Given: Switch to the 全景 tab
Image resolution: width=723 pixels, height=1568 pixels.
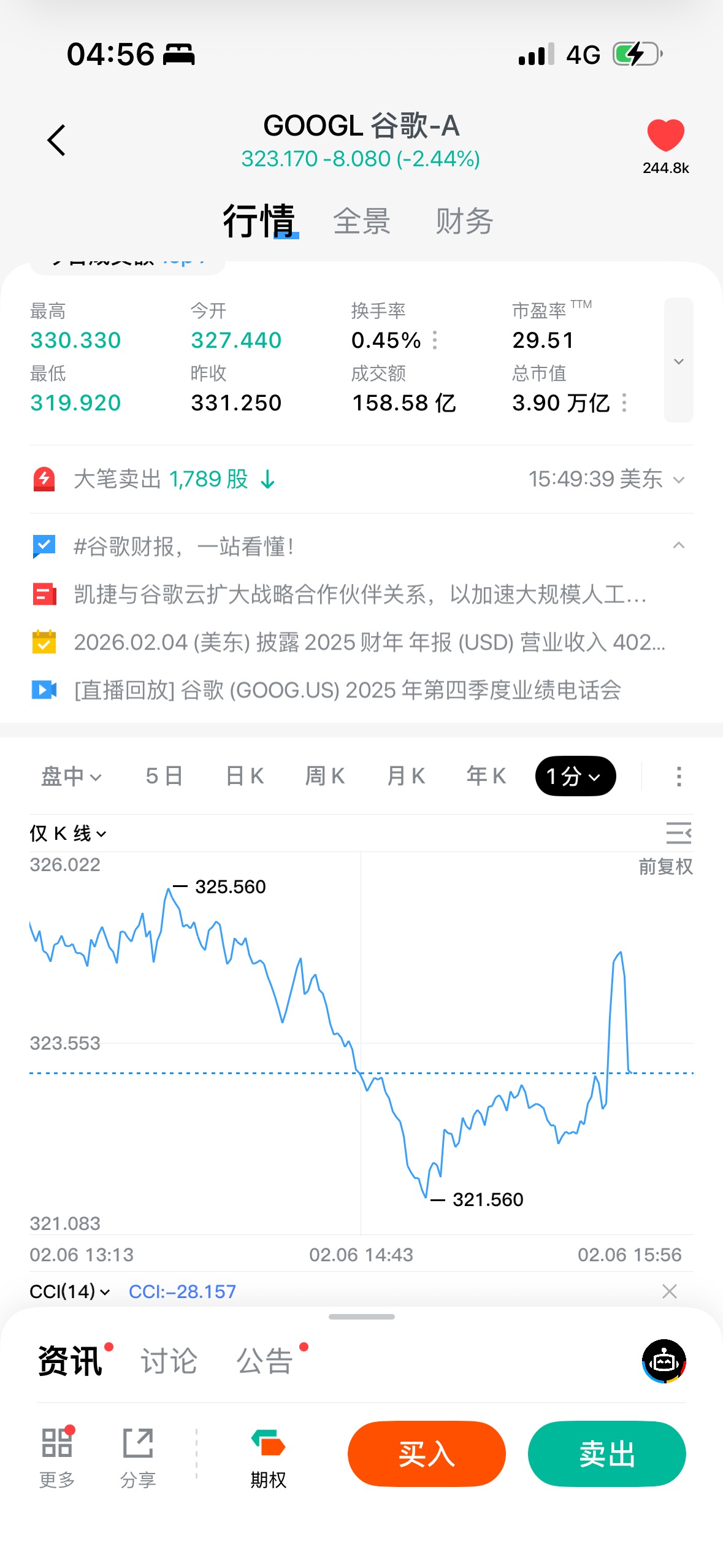Looking at the screenshot, I should pos(362,221).
